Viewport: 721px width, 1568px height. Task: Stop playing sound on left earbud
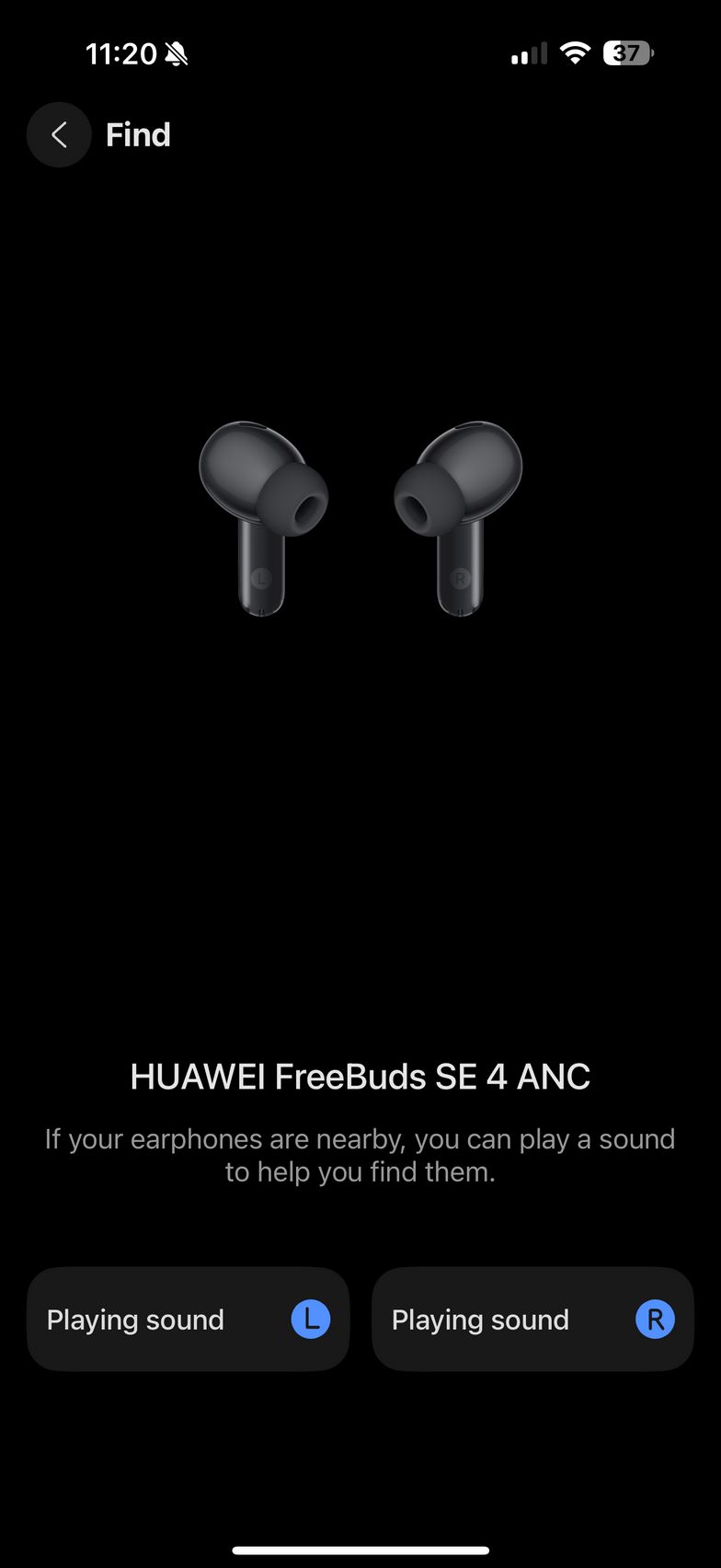coord(188,1320)
